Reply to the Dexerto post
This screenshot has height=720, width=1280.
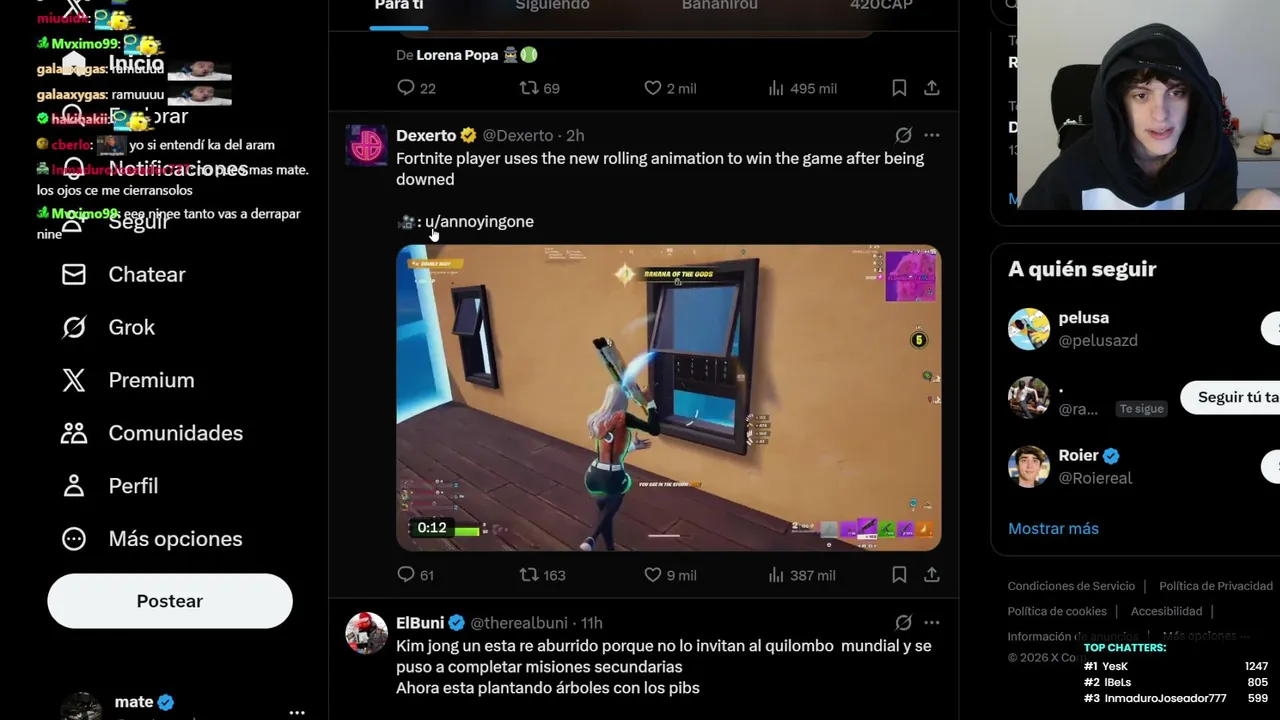coord(406,575)
